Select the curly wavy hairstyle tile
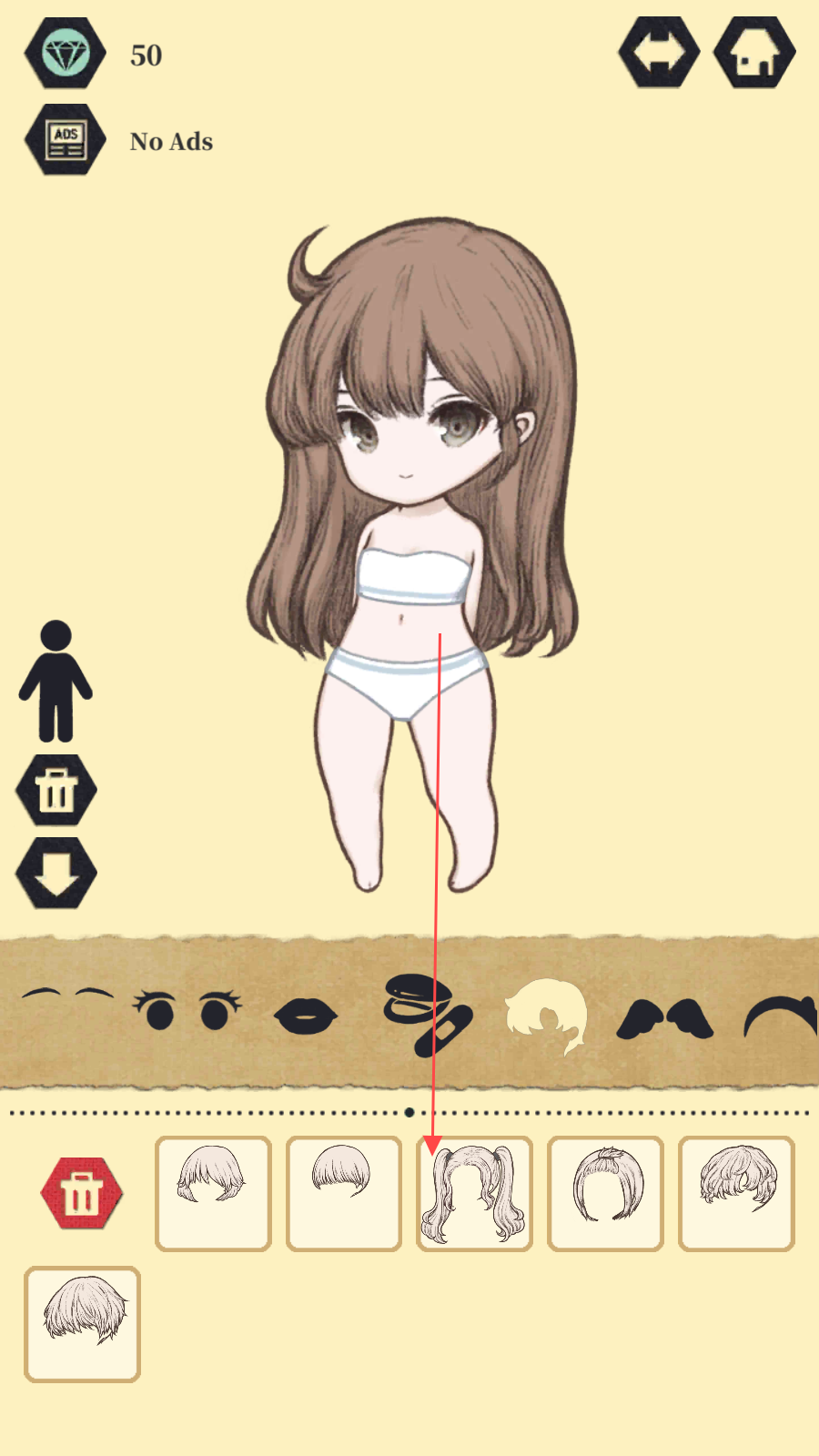 click(x=736, y=1194)
